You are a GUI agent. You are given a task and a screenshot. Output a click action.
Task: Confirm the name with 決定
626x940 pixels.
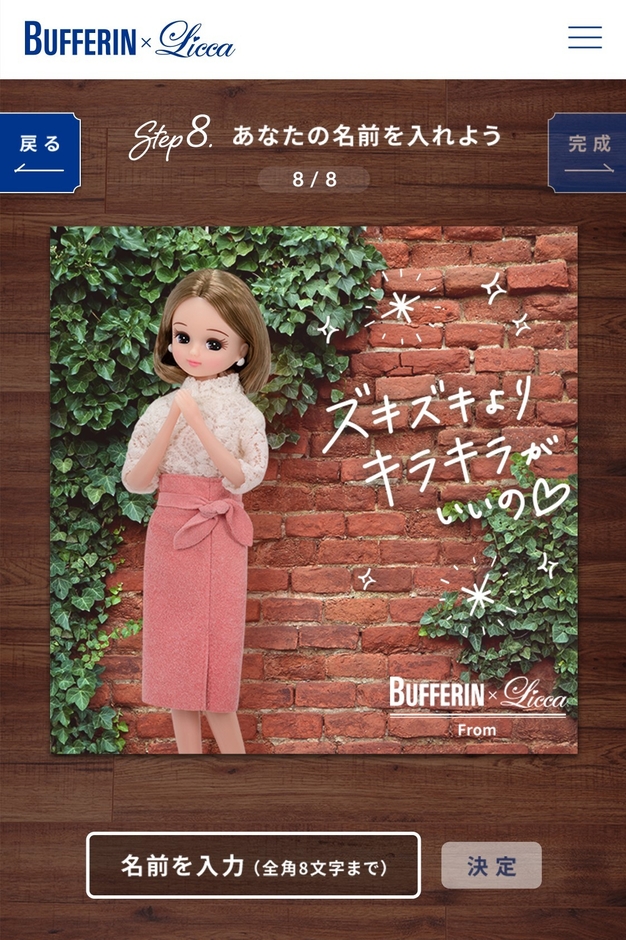pos(491,866)
